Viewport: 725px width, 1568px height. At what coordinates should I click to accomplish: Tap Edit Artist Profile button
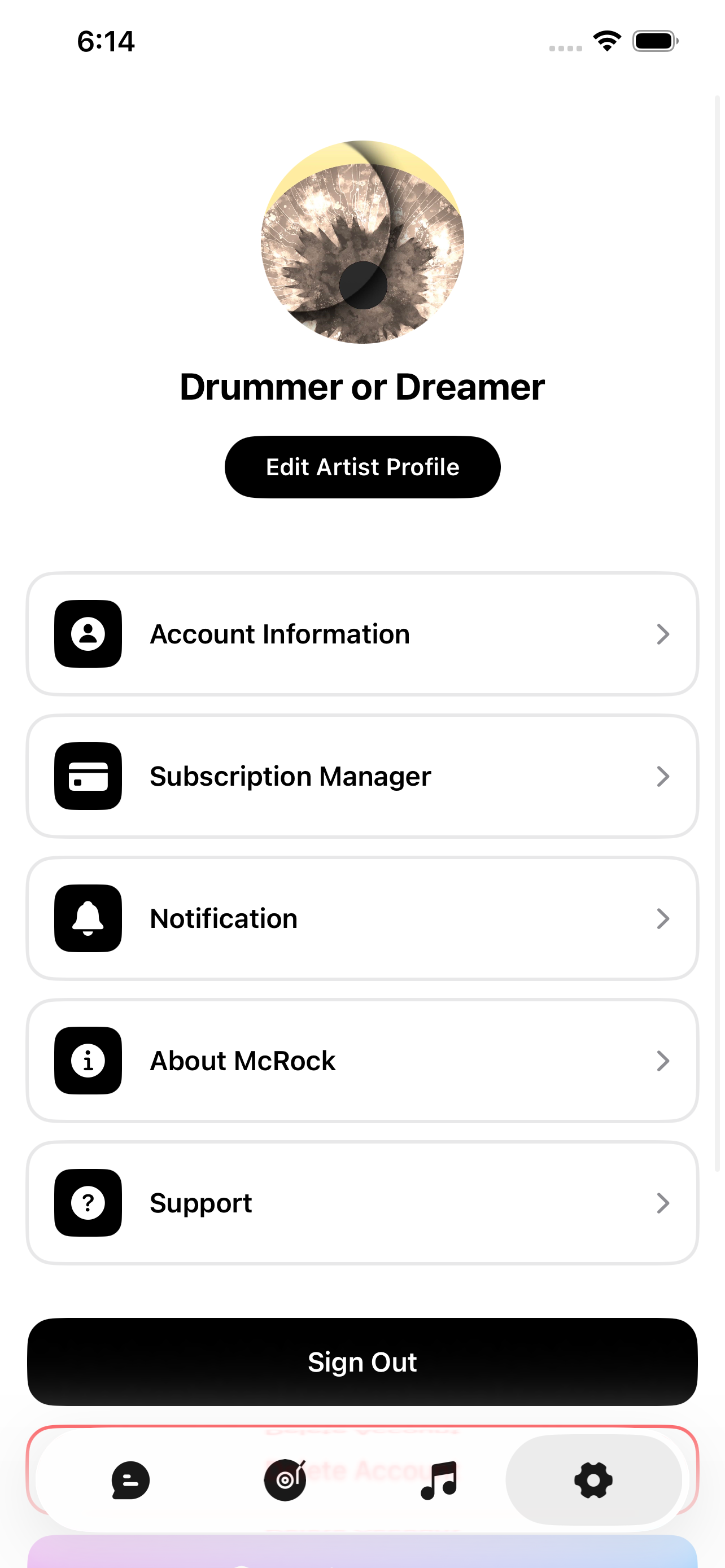coord(362,467)
